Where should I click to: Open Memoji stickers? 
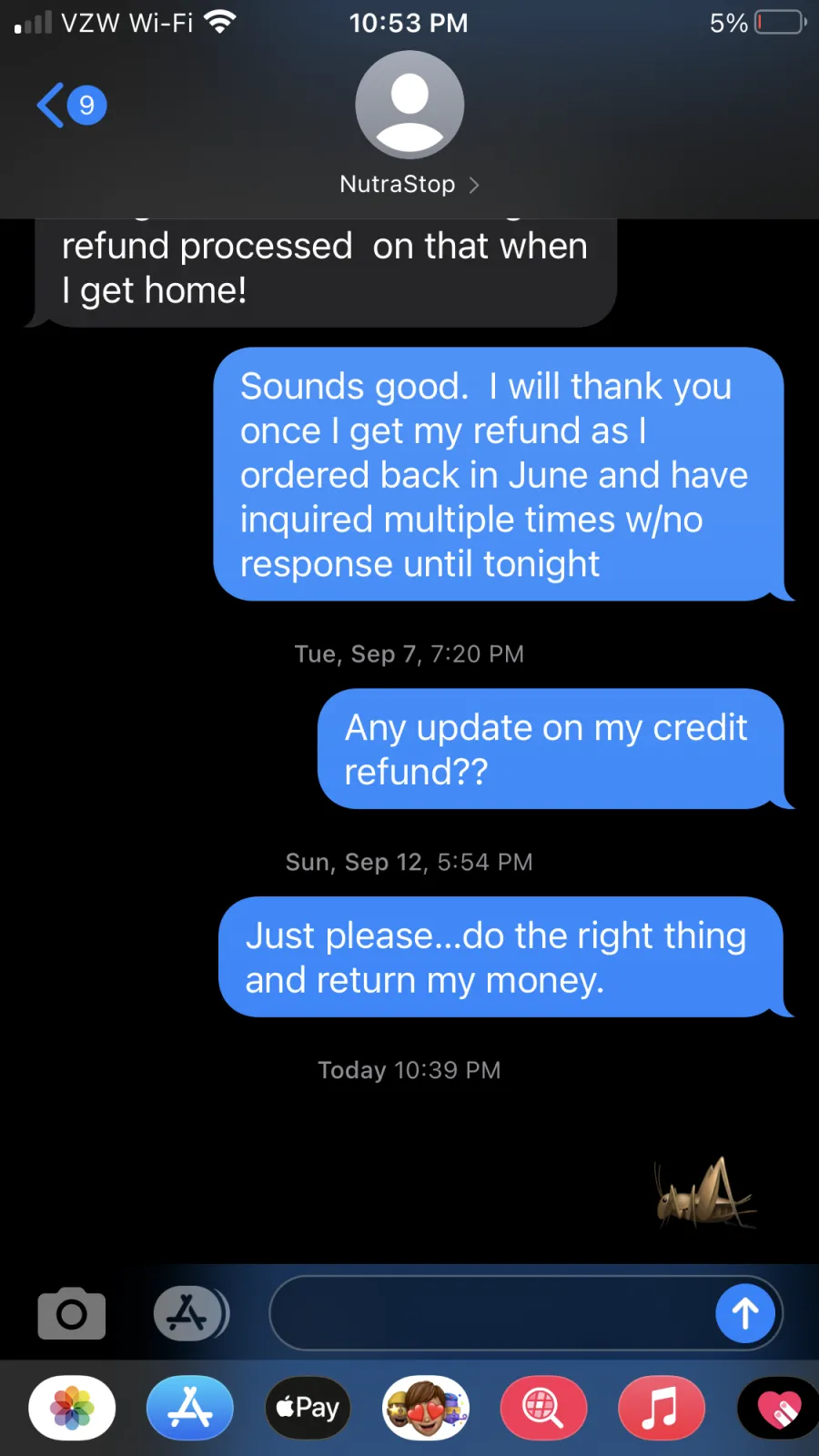pyautogui.click(x=426, y=1408)
